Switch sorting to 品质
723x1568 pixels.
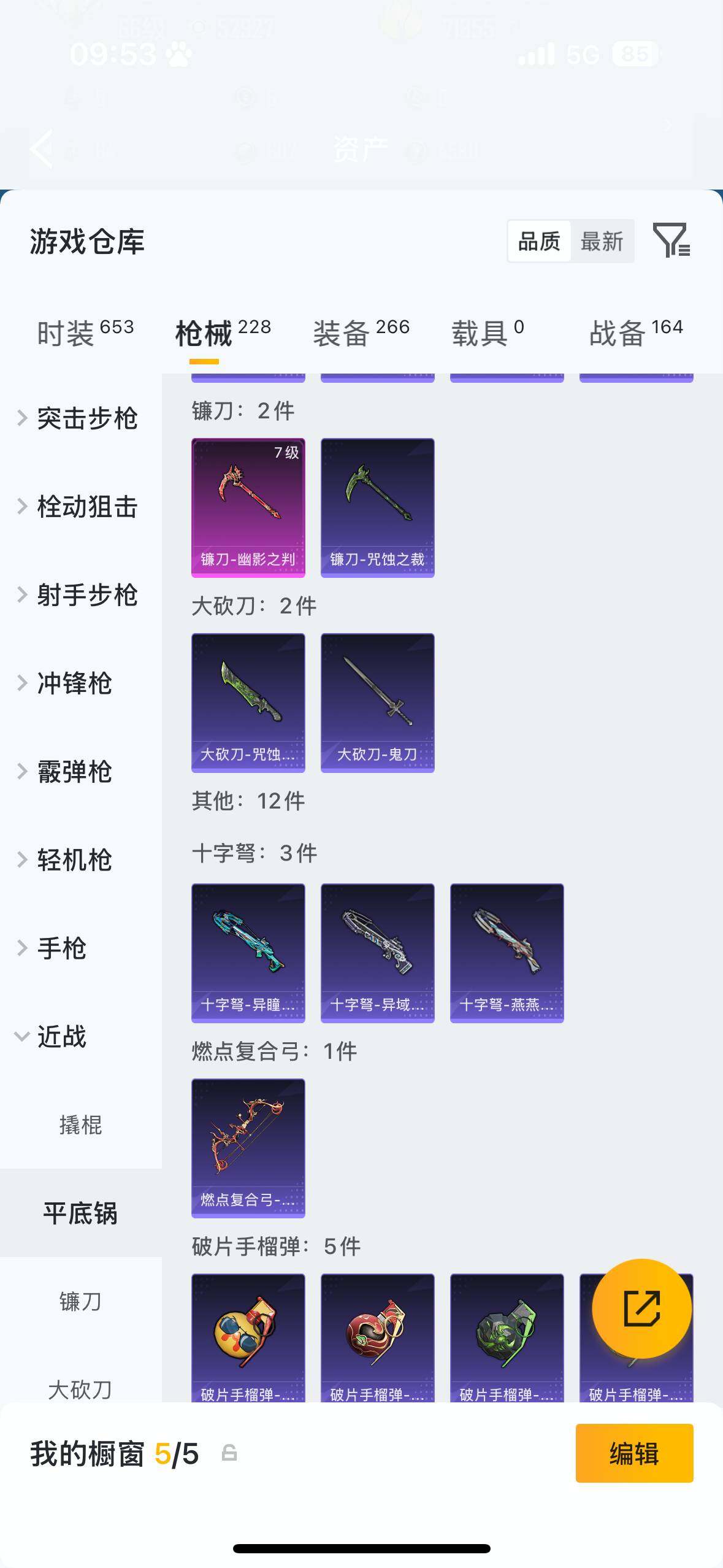pyautogui.click(x=538, y=240)
